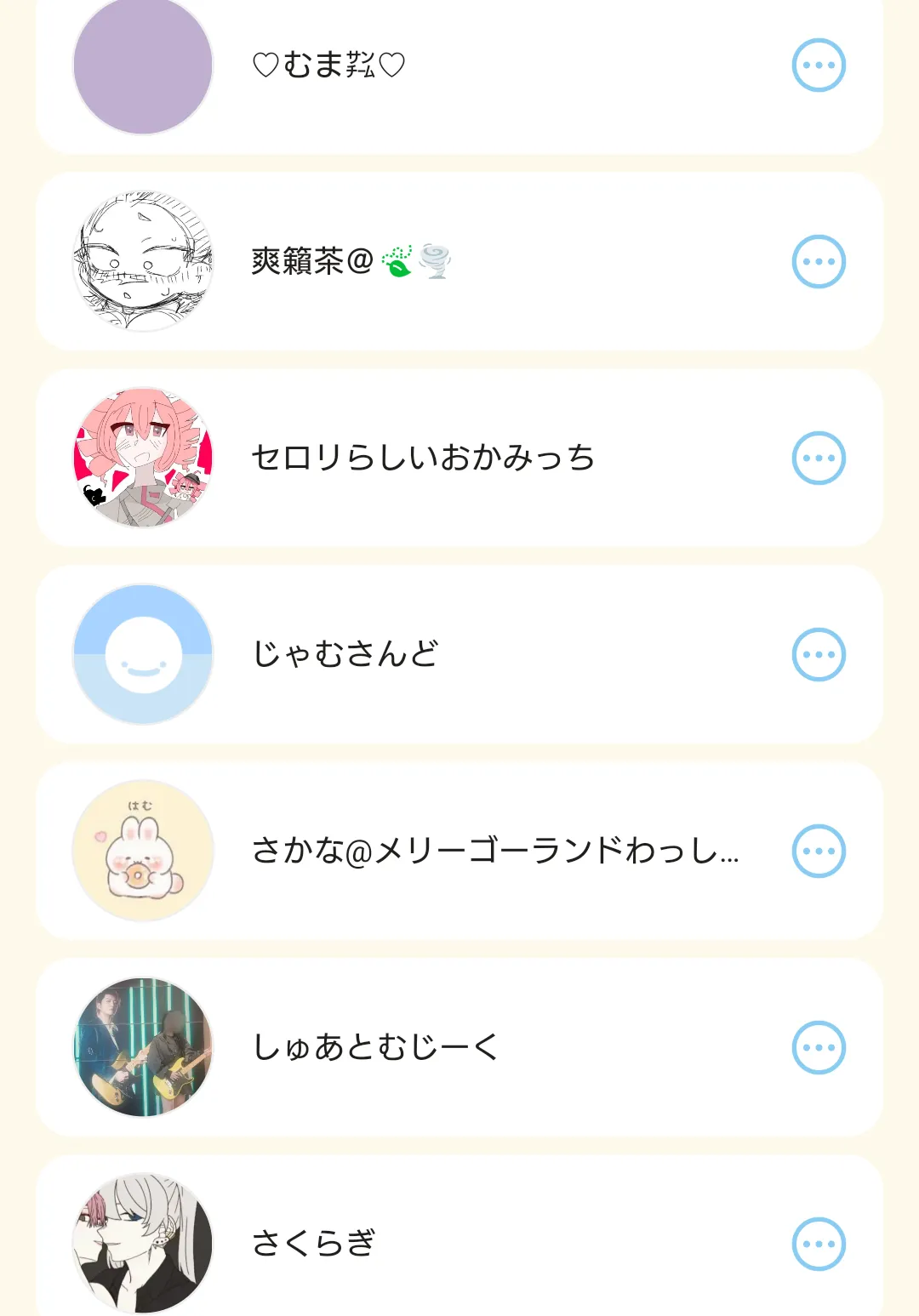Open the three-dot menu for さかな@メリーゴーランド

tap(819, 851)
